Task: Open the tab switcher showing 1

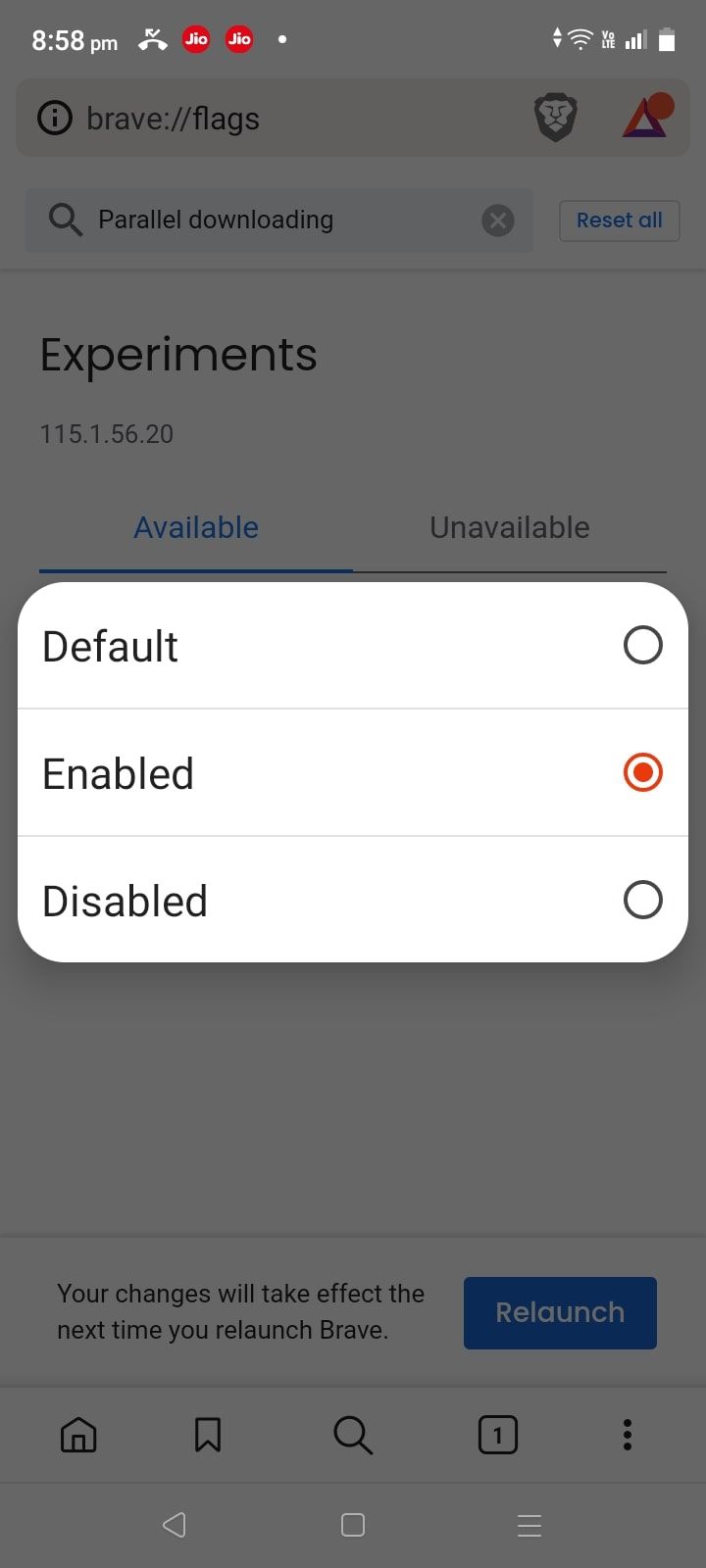Action: tap(498, 1434)
